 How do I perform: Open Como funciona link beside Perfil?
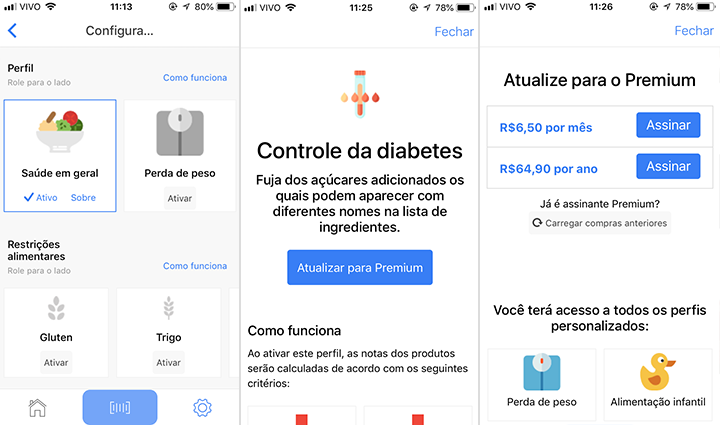(195, 77)
